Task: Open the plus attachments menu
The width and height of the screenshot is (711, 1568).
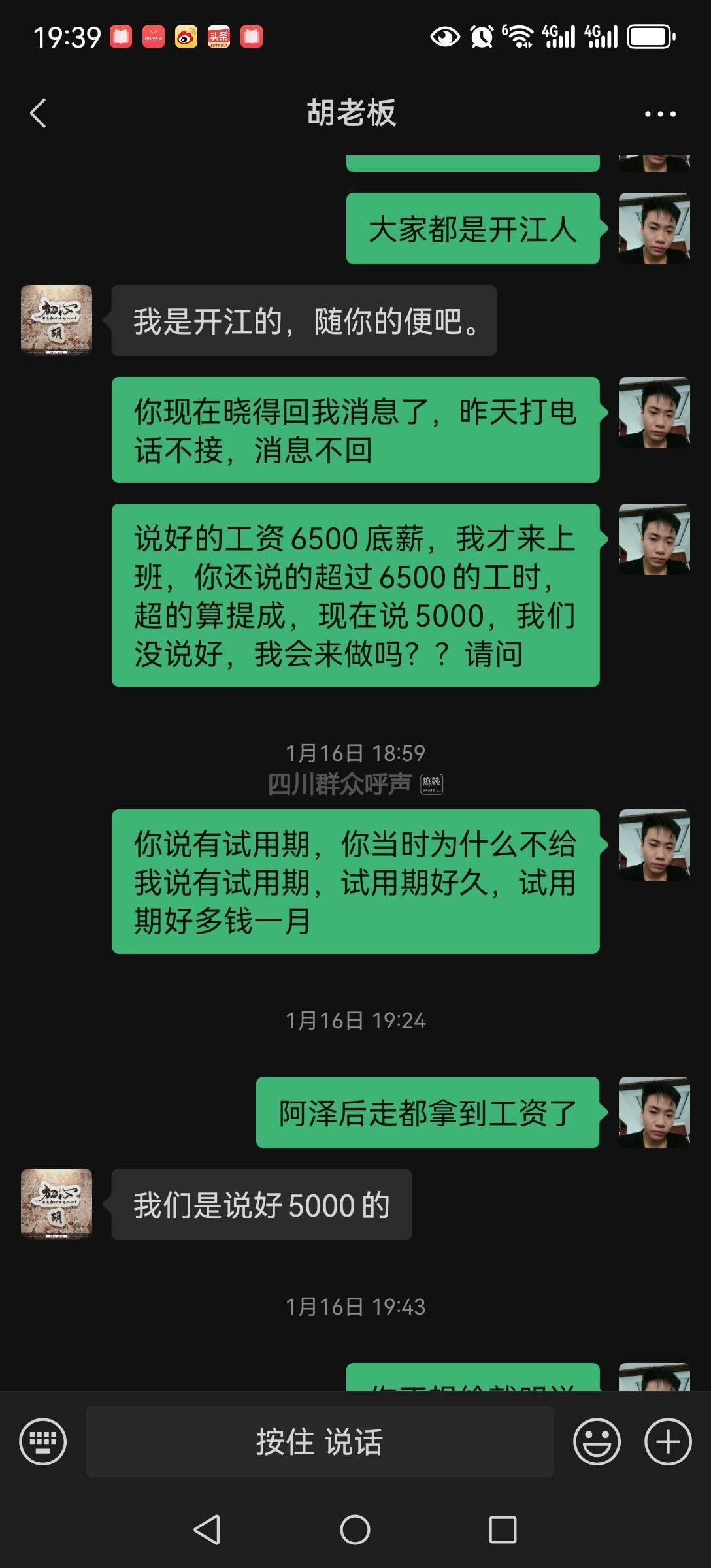Action: pyautogui.click(x=668, y=1441)
